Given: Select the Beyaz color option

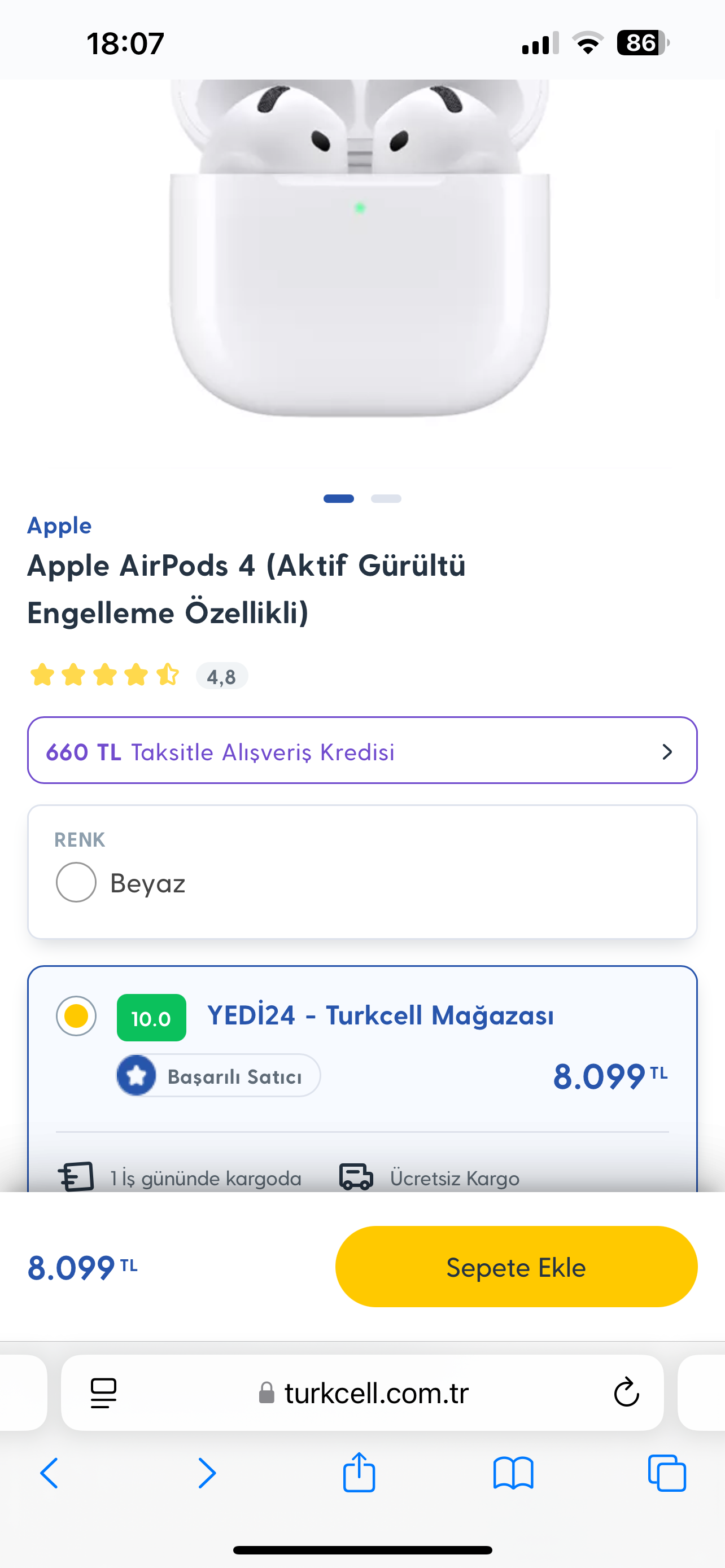Looking at the screenshot, I should pos(76,882).
